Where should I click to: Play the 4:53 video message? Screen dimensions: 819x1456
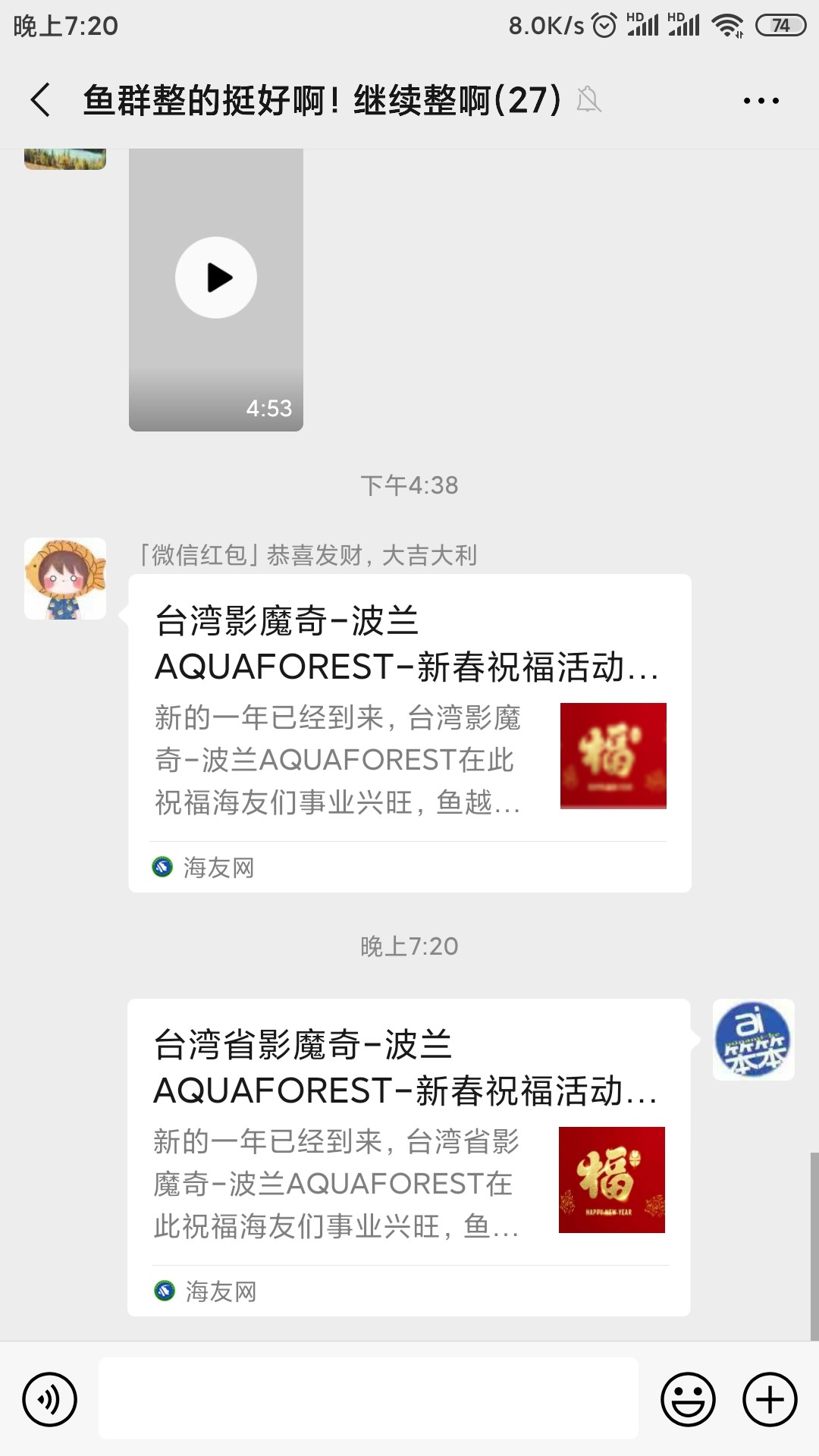216,278
